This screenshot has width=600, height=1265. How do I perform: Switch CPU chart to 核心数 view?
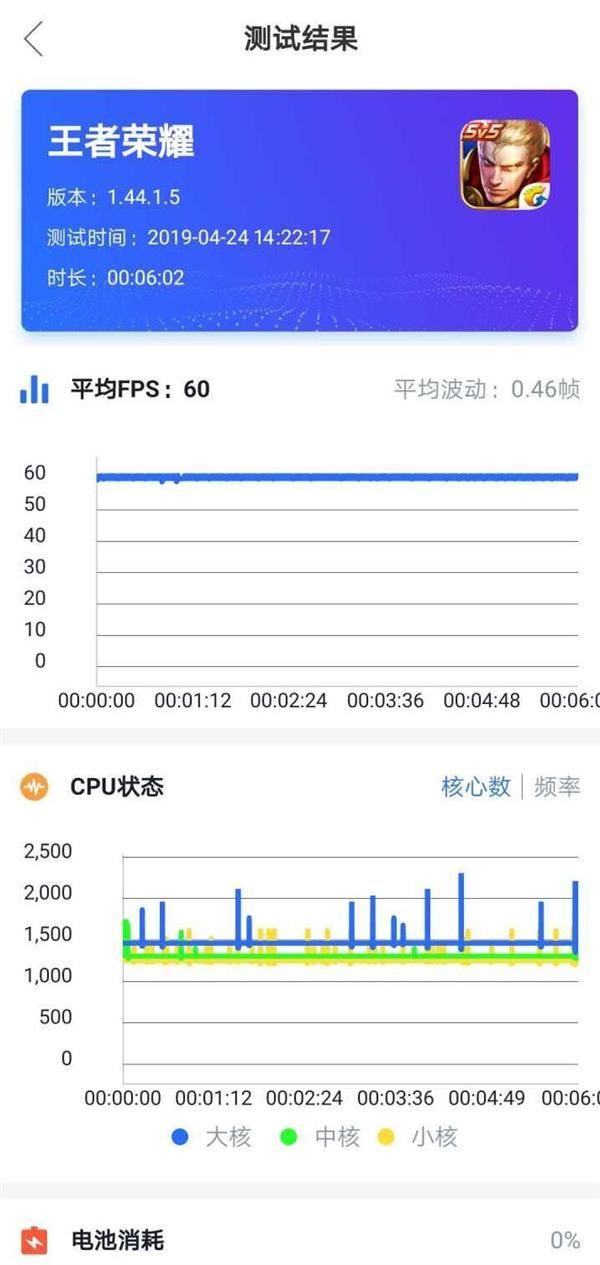coord(476,787)
